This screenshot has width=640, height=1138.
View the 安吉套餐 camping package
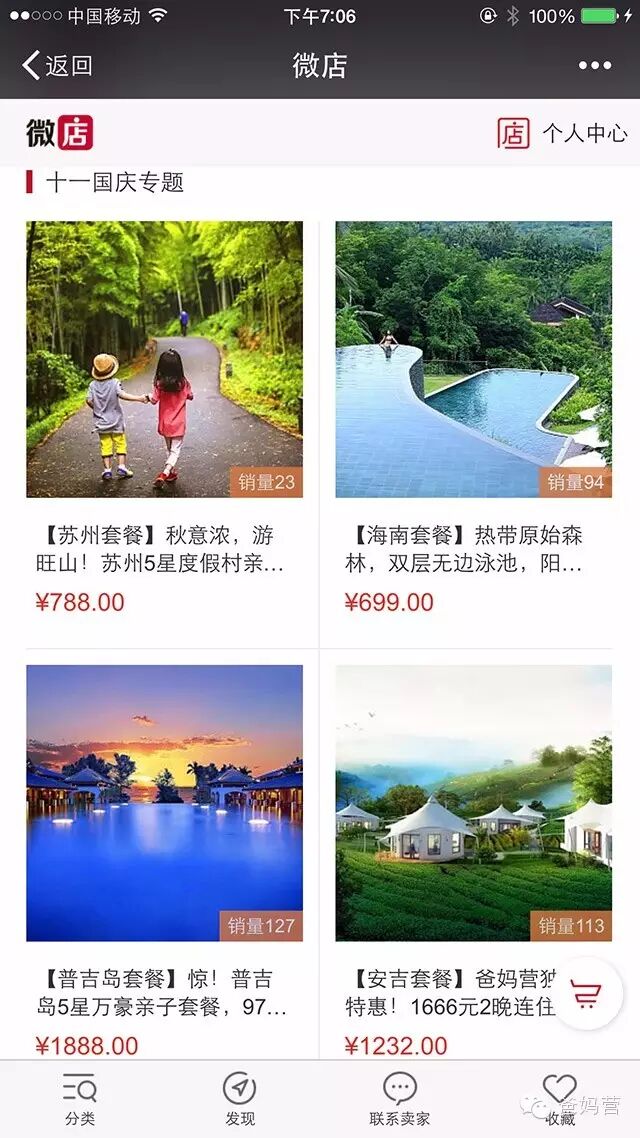pos(473,803)
